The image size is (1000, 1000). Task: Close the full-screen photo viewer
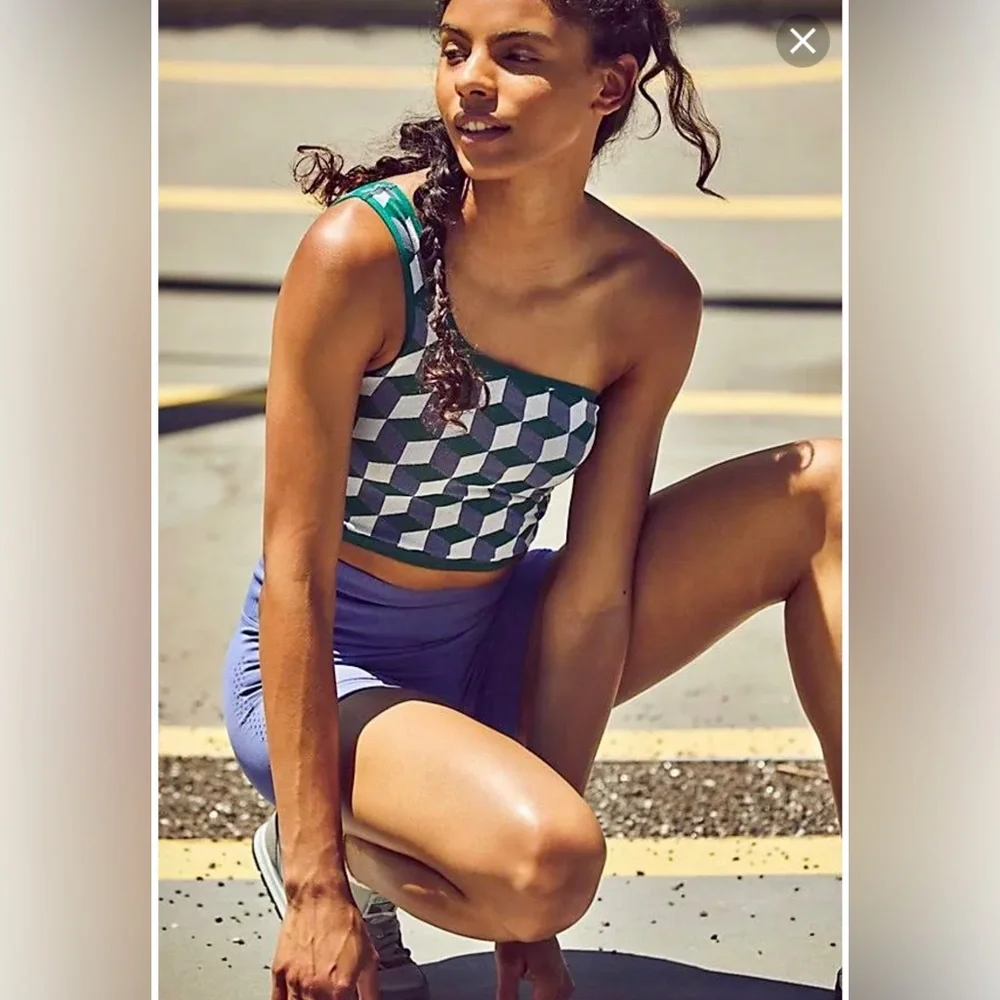click(802, 41)
